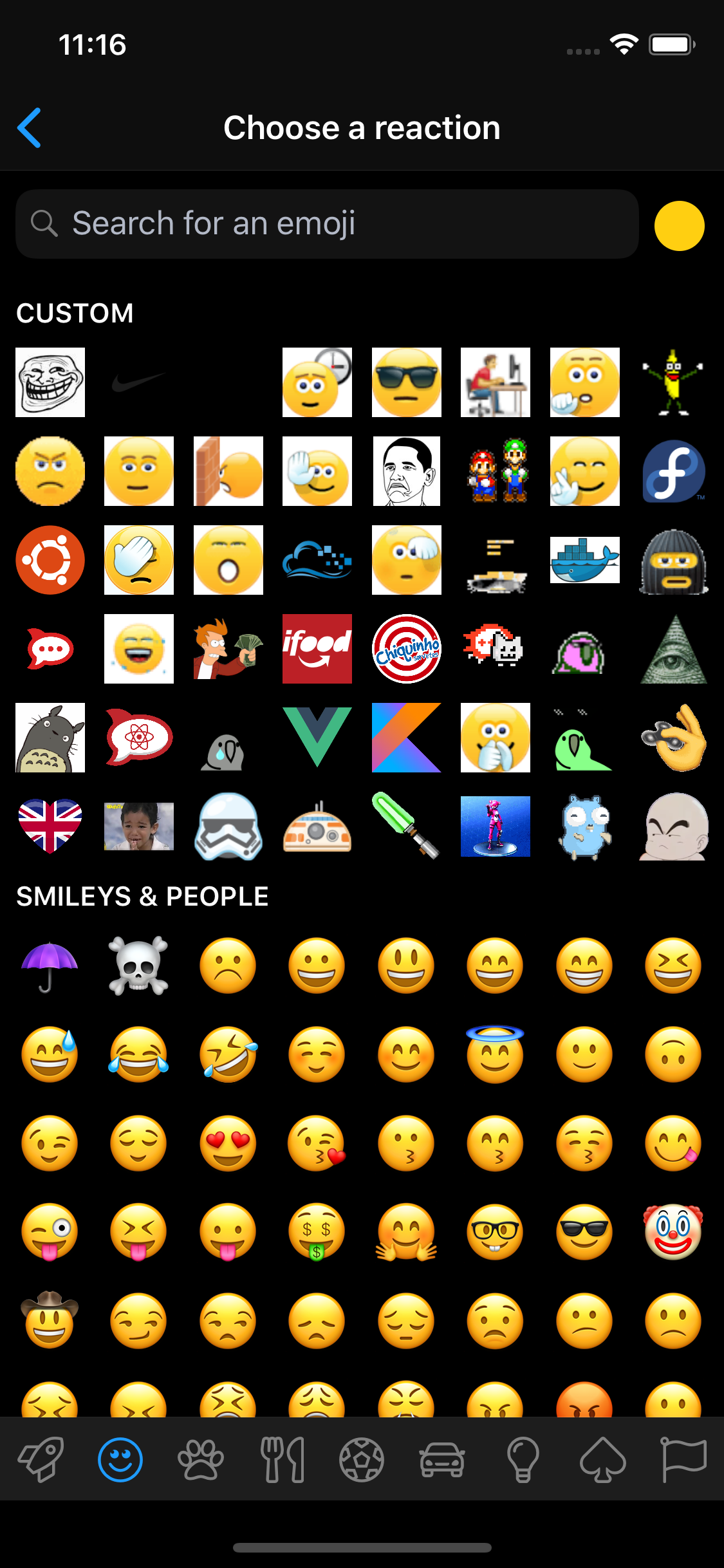724x1568 pixels.
Task: Open the food and drink category
Action: pyautogui.click(x=282, y=1459)
